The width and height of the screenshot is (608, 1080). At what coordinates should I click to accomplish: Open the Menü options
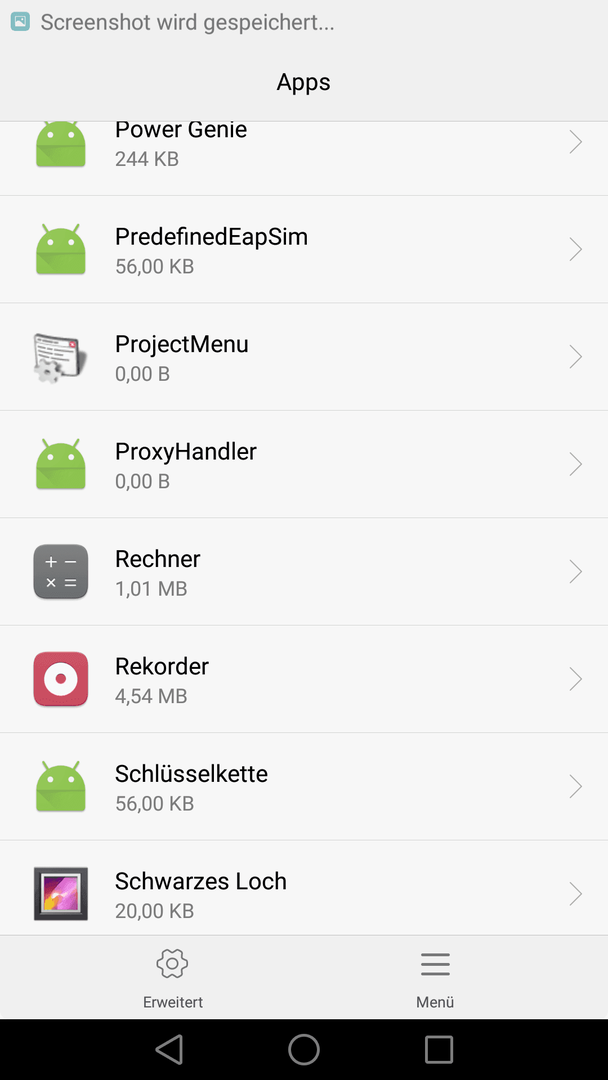click(435, 978)
